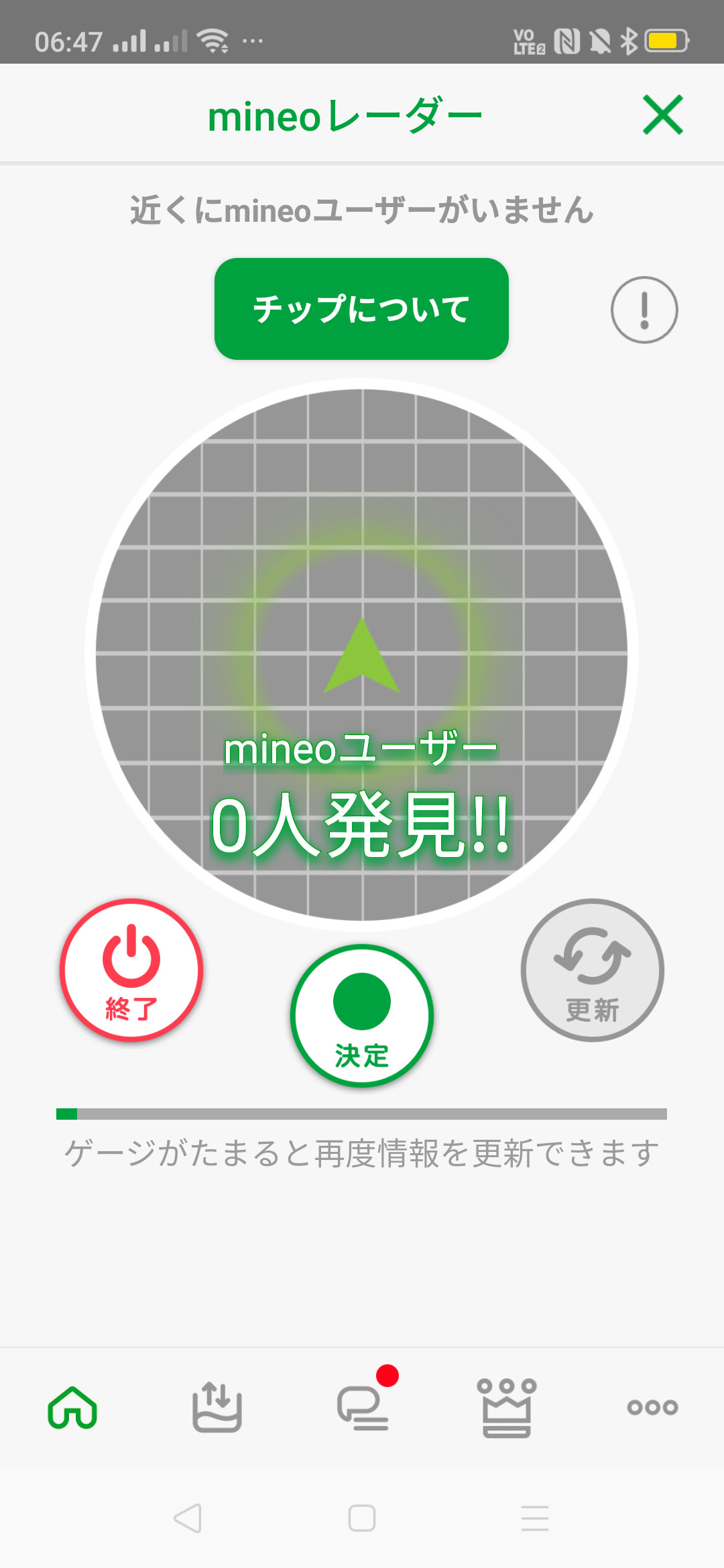The height and width of the screenshot is (1568, 724).
Task: Tap the green 決定 button
Action: click(x=362, y=1015)
